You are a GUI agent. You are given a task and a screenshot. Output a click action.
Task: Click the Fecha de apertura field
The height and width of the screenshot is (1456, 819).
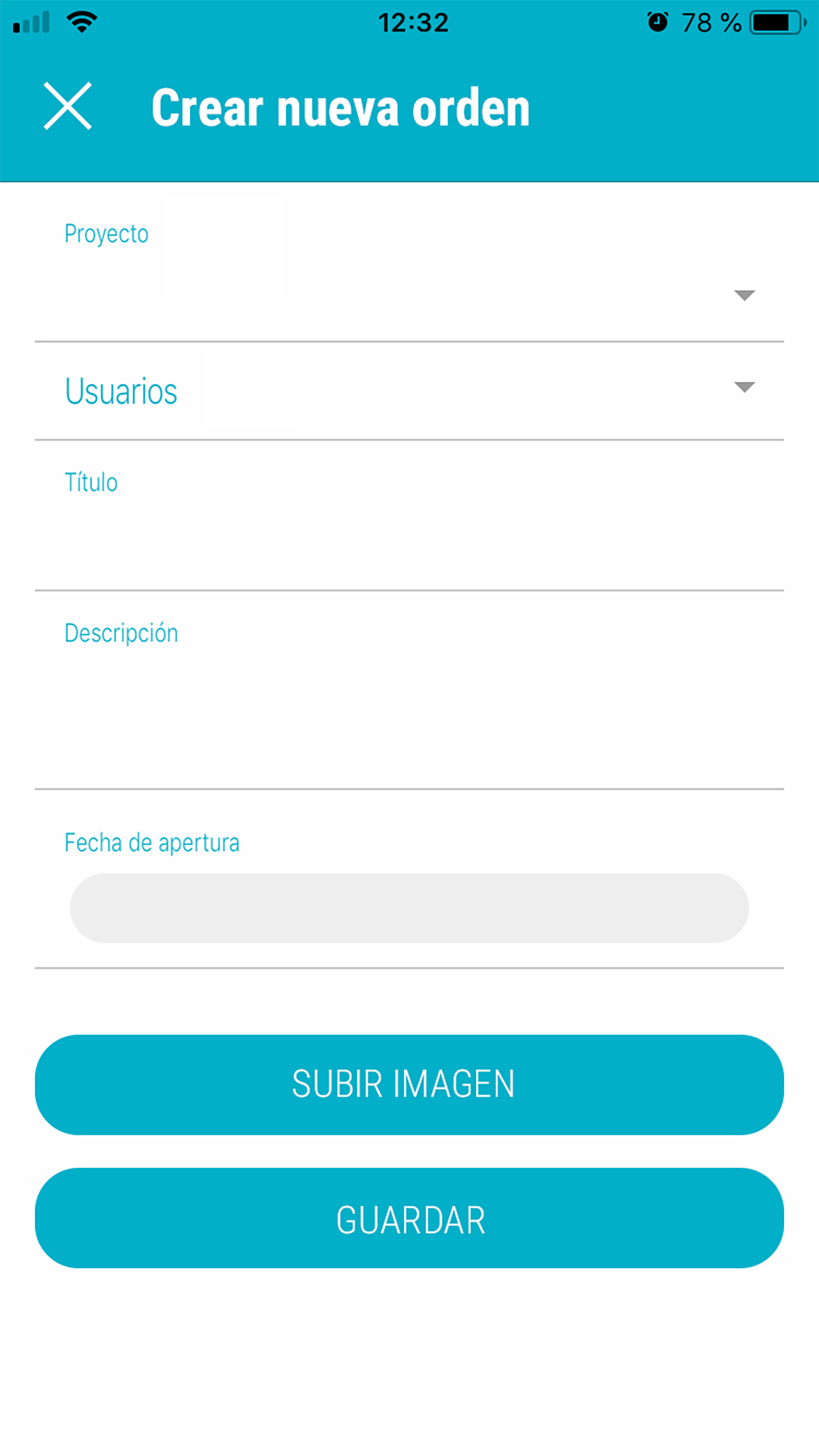tap(409, 907)
